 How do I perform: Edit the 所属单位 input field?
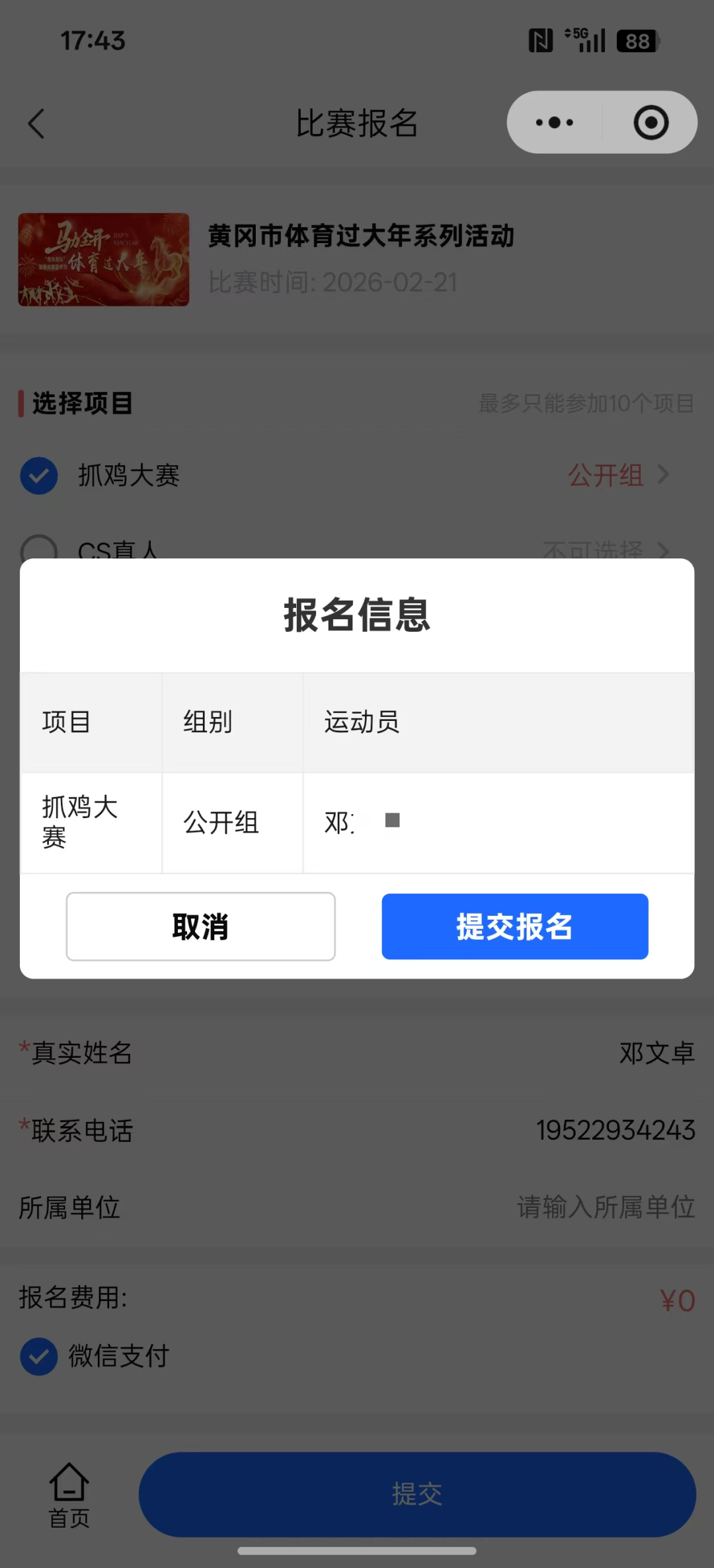point(605,1207)
